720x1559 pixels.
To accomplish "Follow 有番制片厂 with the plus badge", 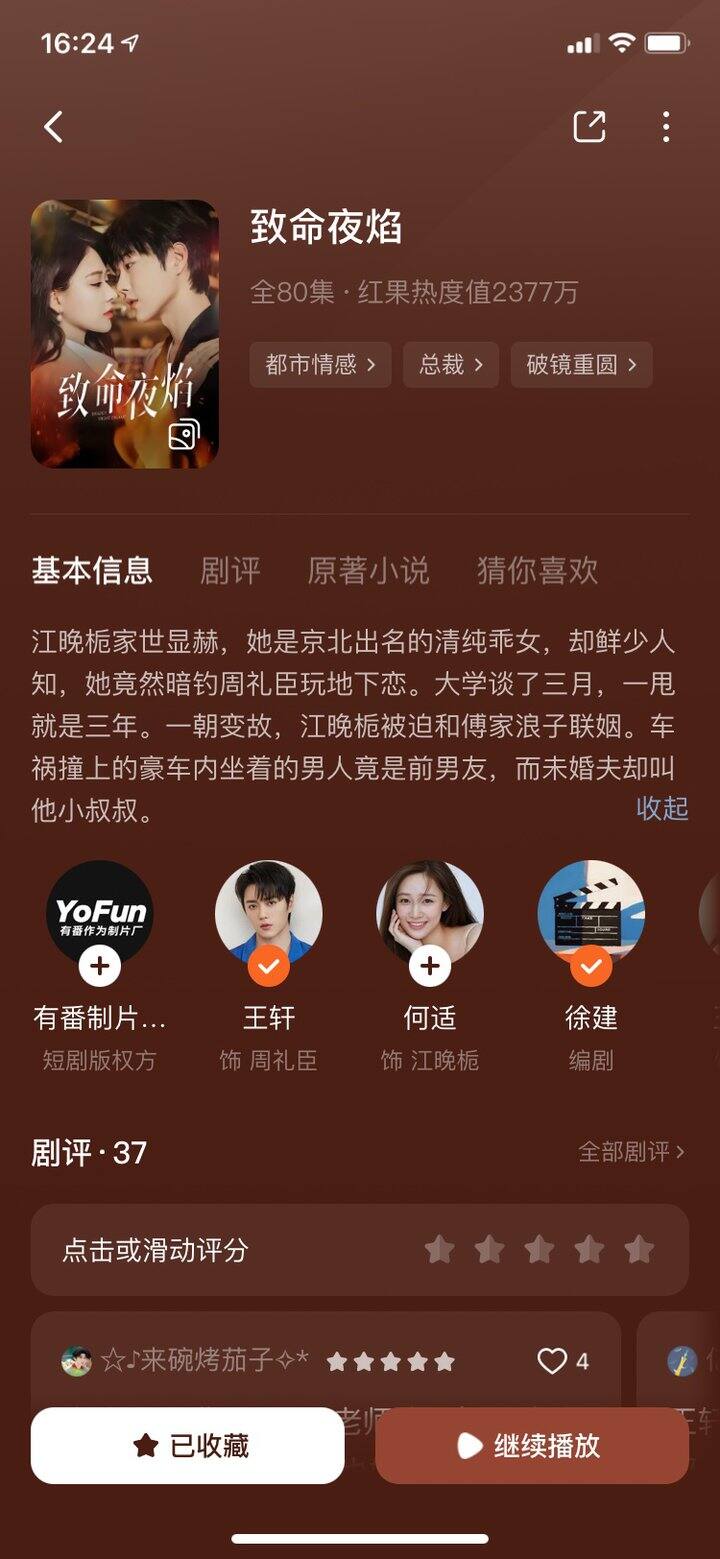I will (99, 966).
